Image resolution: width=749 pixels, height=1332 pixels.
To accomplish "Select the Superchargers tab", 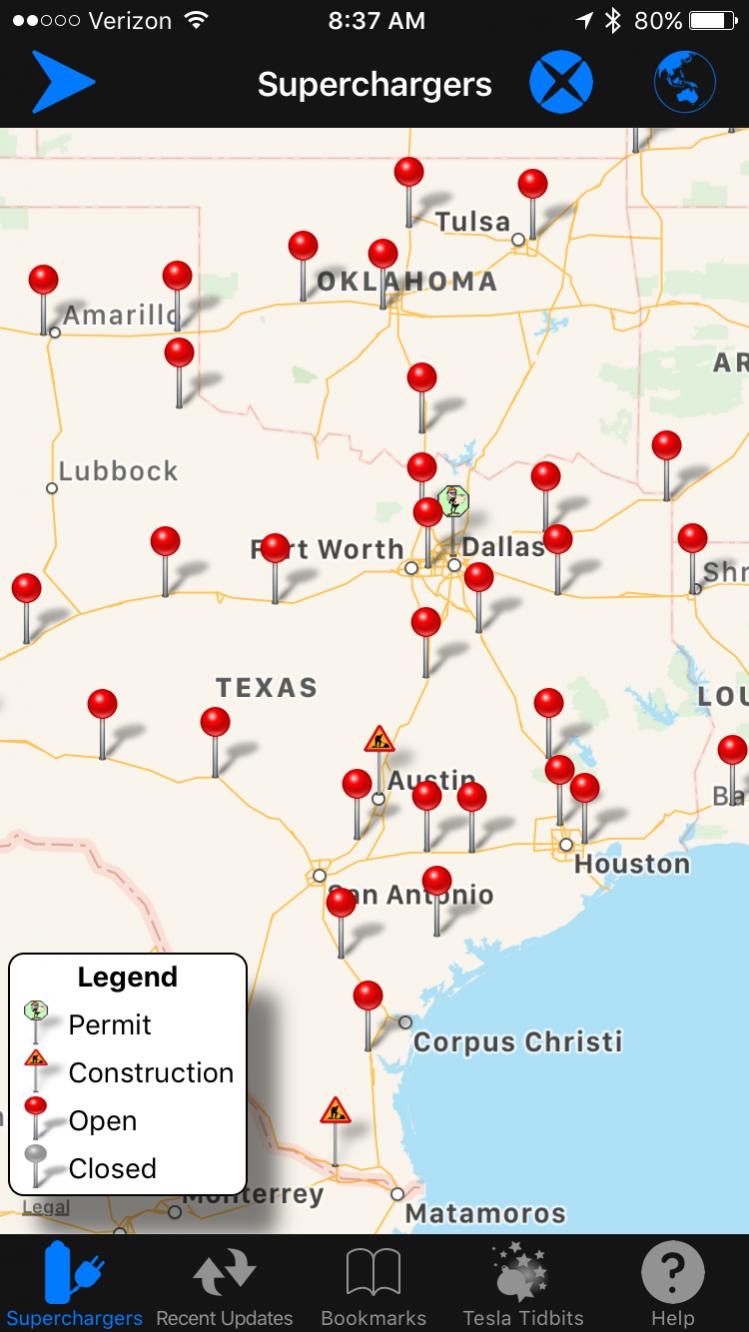I will (x=75, y=1285).
